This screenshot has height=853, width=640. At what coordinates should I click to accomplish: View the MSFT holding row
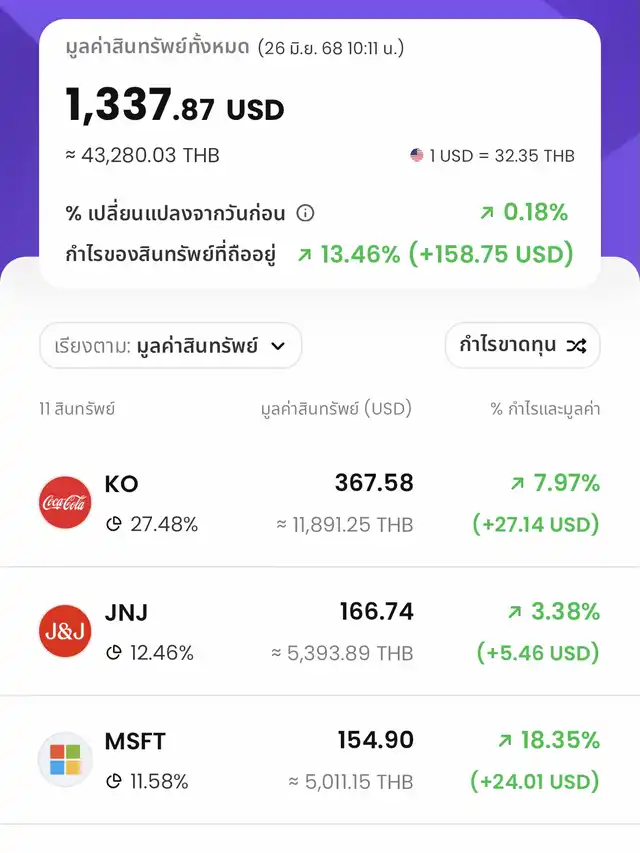tap(320, 760)
